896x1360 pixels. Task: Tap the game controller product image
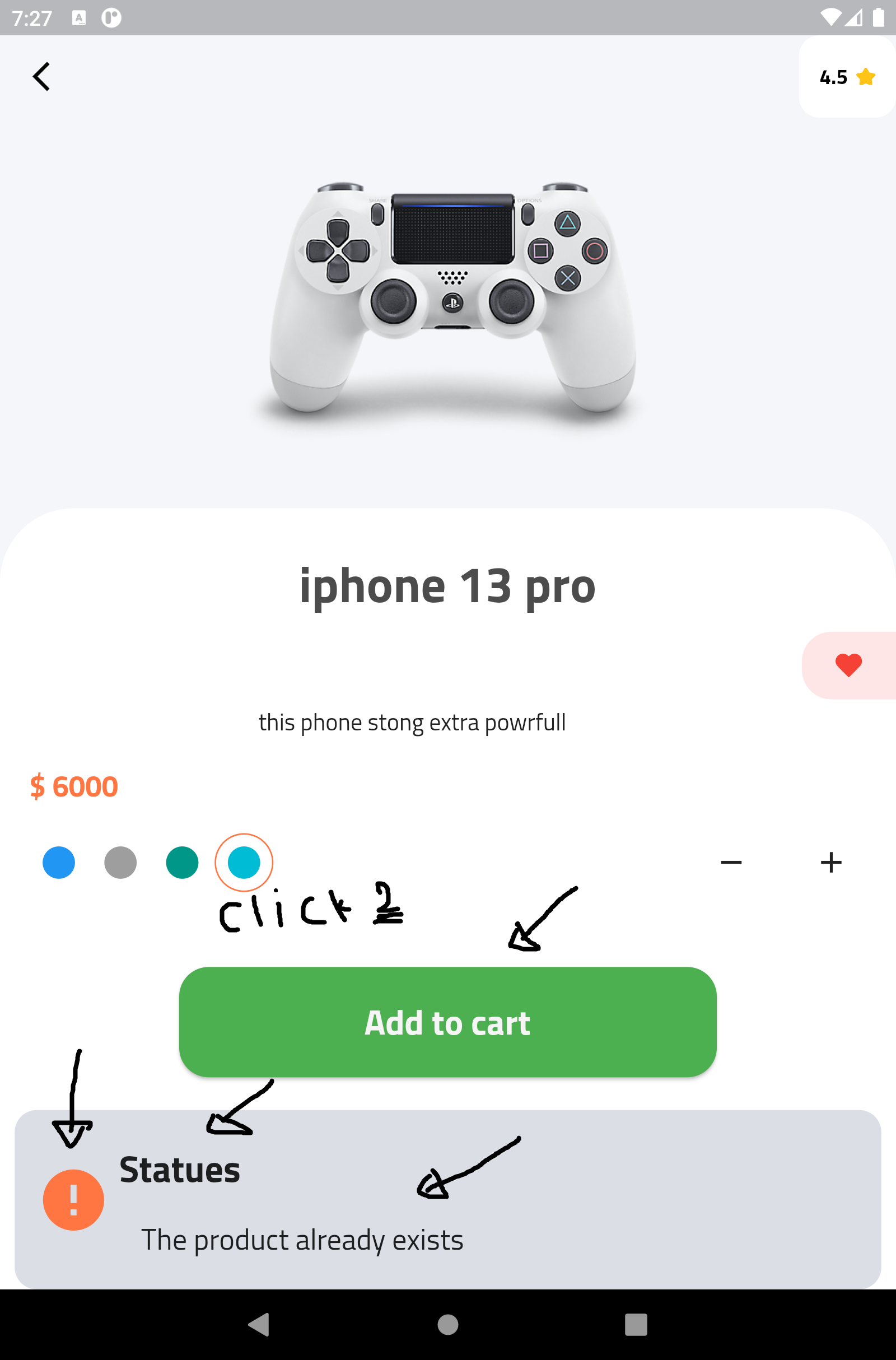[448, 297]
